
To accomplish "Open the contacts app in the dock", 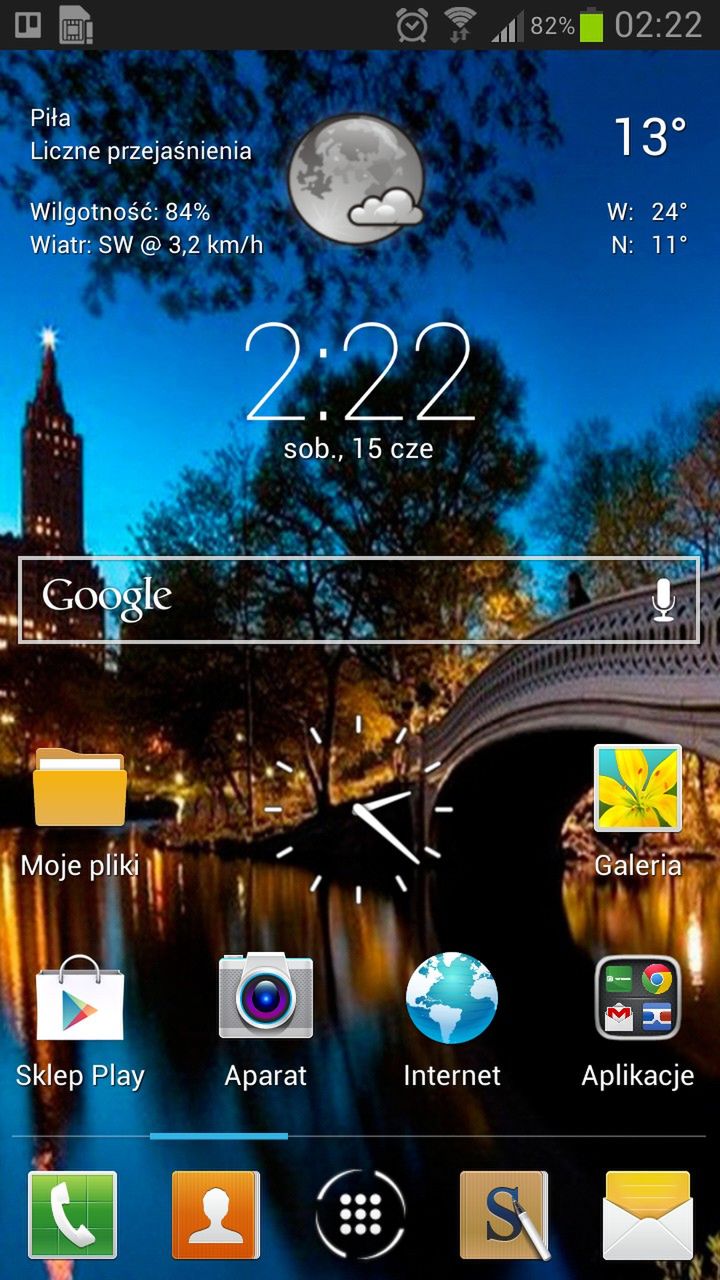I will [x=216, y=1214].
